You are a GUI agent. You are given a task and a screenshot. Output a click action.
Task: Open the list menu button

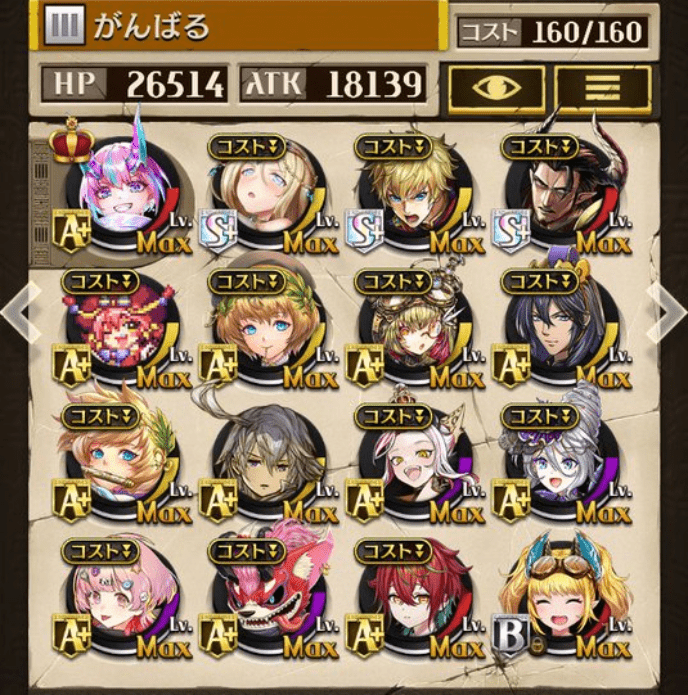[x=603, y=88]
